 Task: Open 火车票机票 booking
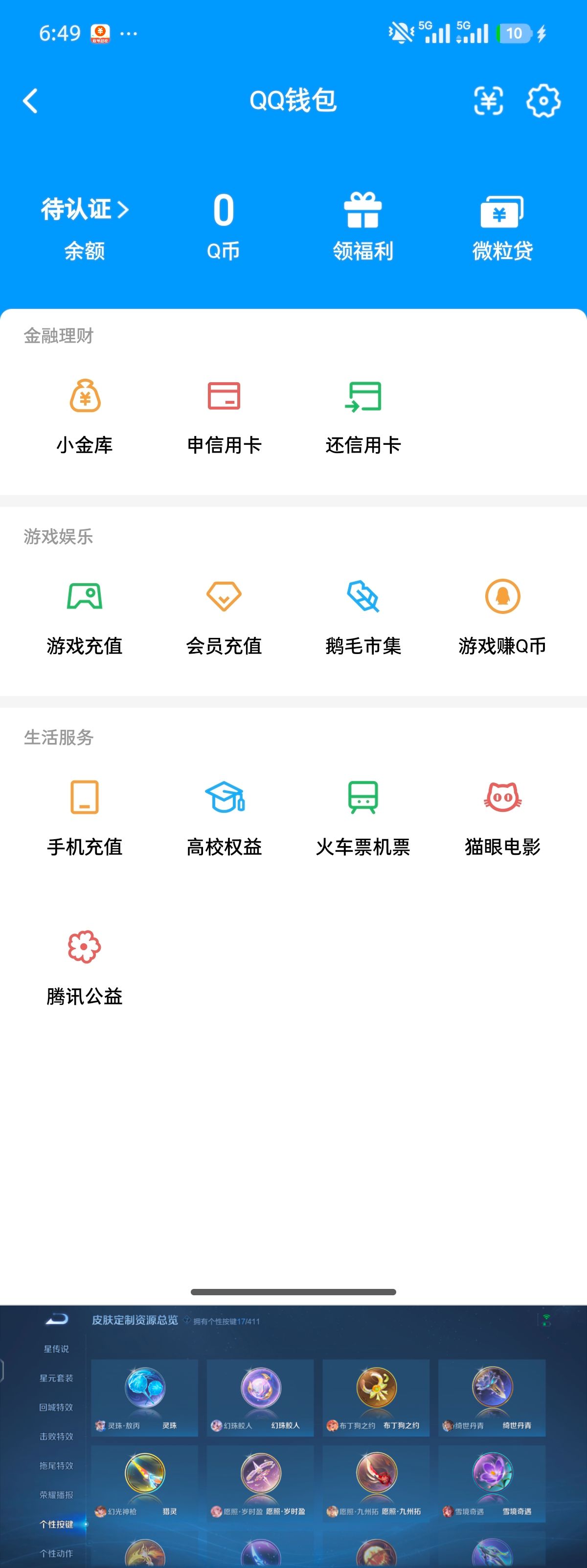[x=363, y=818]
